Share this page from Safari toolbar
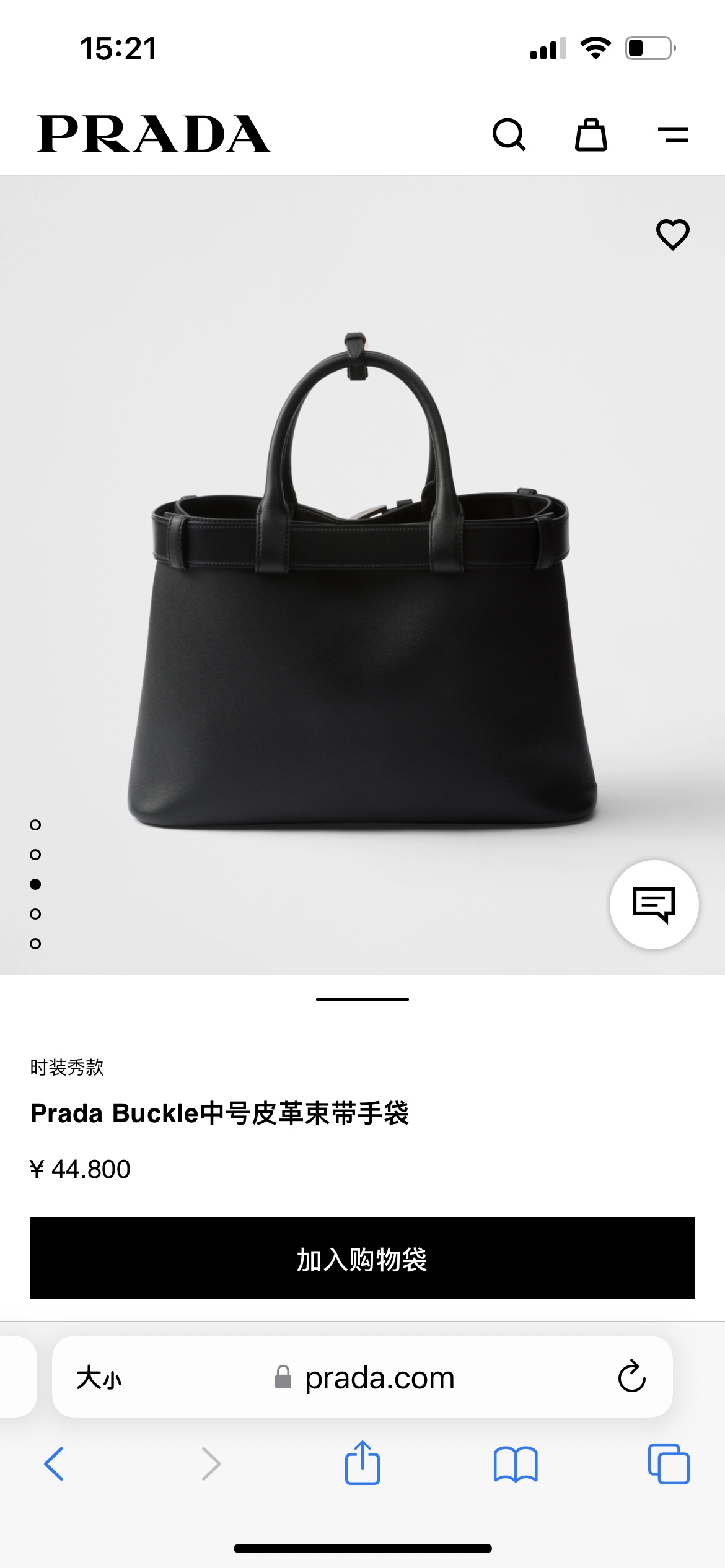 coord(362,1463)
